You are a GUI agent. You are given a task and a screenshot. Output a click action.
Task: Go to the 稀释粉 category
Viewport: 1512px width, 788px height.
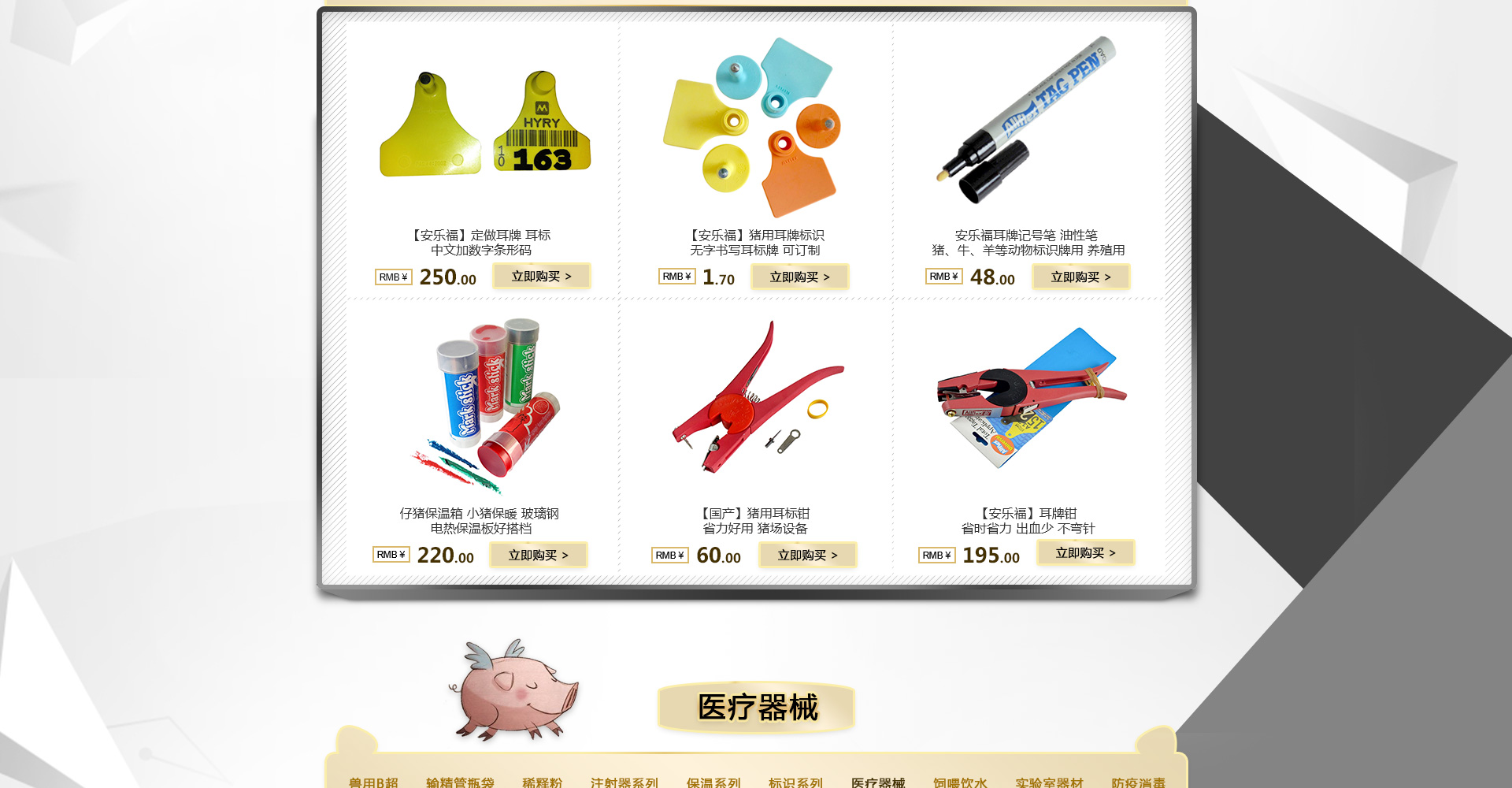542,782
